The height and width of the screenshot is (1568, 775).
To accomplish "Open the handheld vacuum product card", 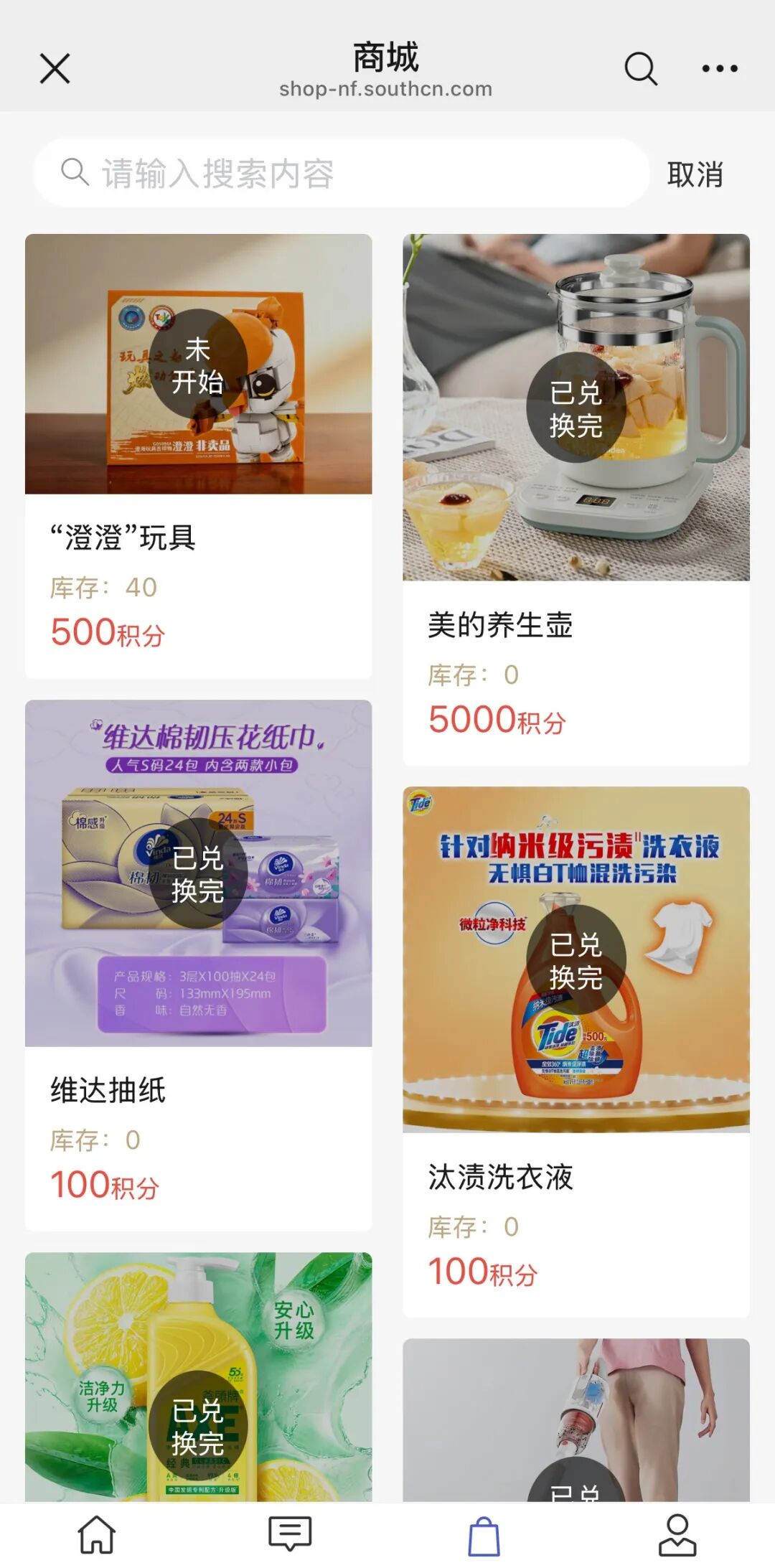I will click(576, 1419).
